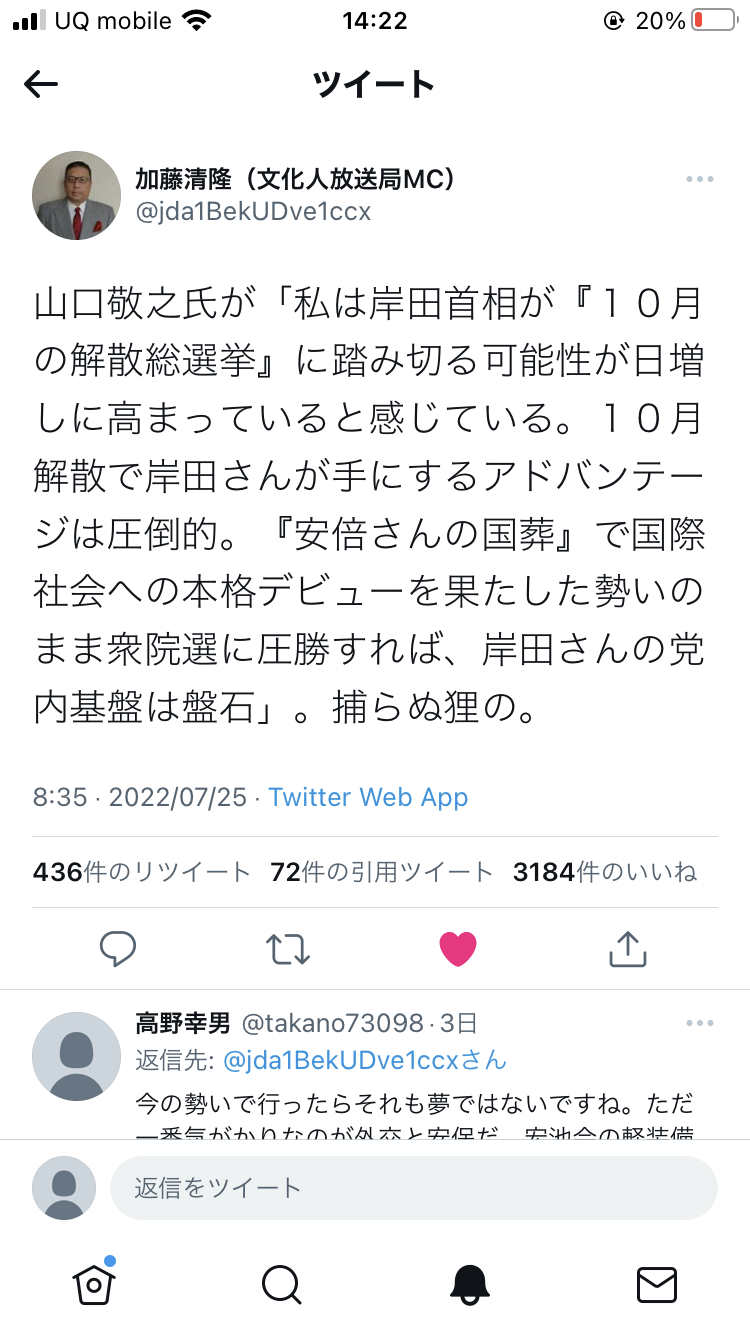Tap the @jda1BekUDve1ccx mention in the reply
This screenshot has height=1334, width=750.
(x=365, y=1060)
